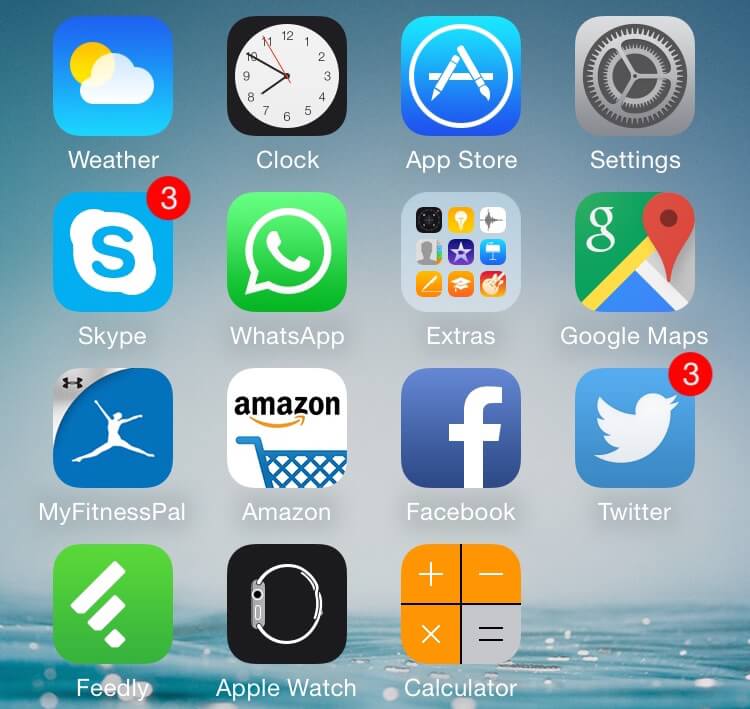
Task: Launch the Clock app
Action: (287, 76)
